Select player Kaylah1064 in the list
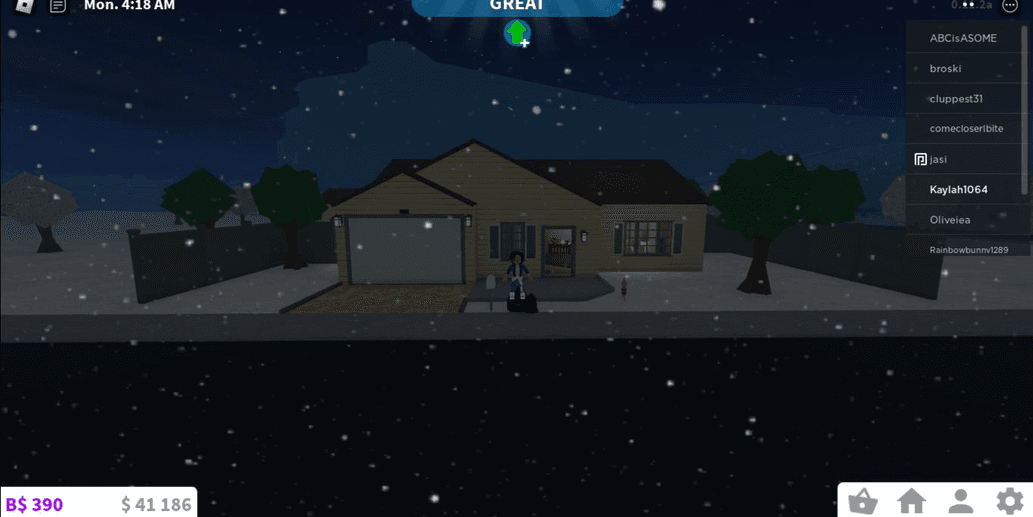Image resolution: width=1033 pixels, height=517 pixels. (x=959, y=189)
